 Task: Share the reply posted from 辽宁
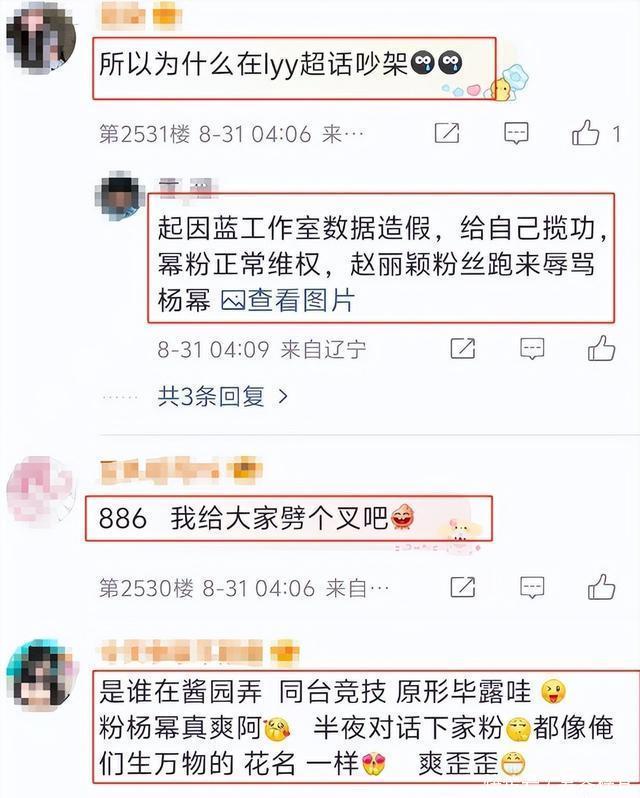pos(462,348)
